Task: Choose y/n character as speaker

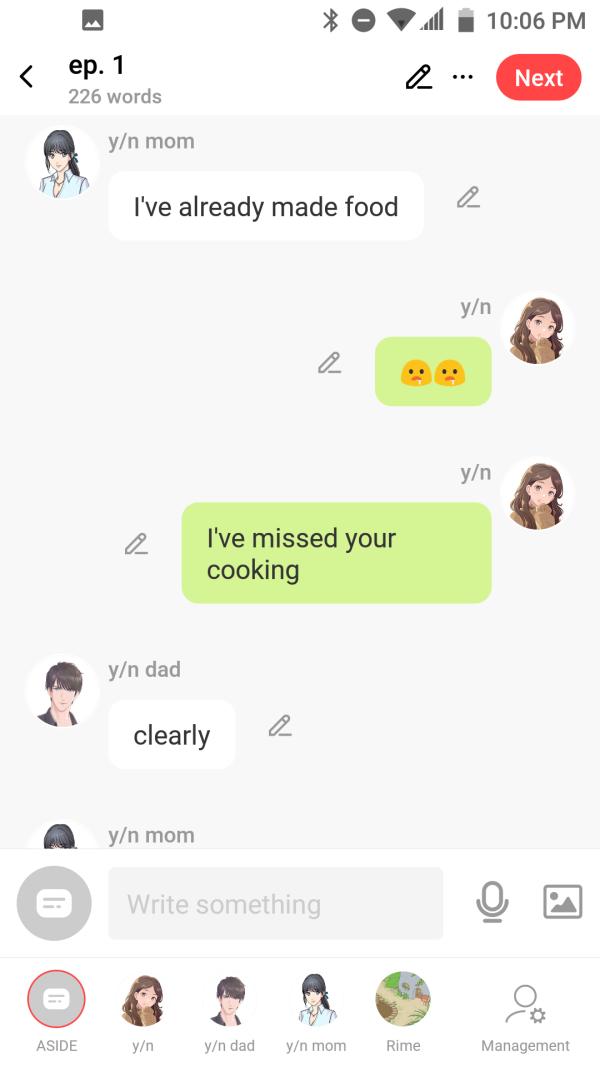Action: tap(143, 1001)
